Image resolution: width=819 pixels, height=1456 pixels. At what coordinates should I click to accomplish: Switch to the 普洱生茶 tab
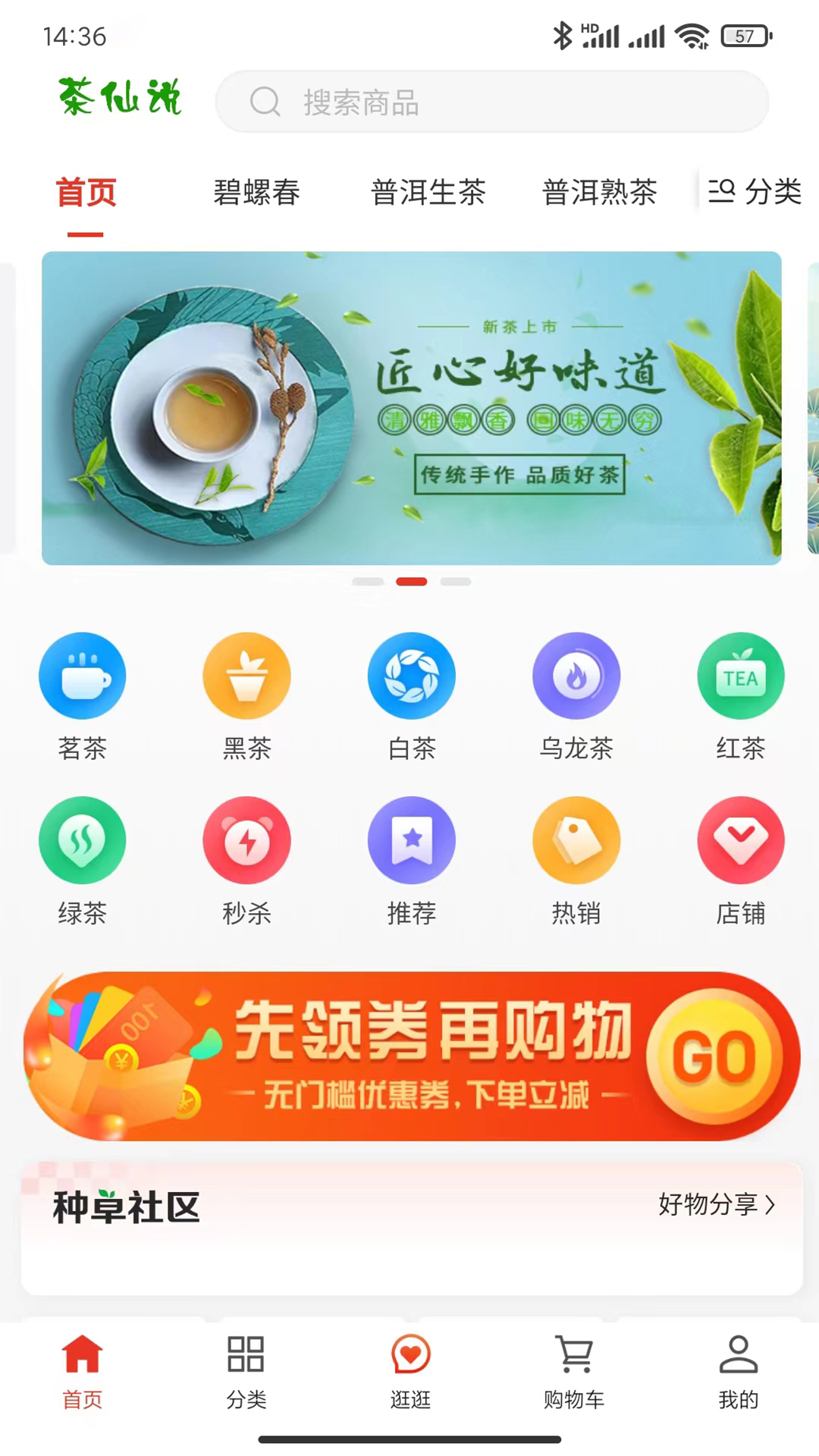[428, 193]
